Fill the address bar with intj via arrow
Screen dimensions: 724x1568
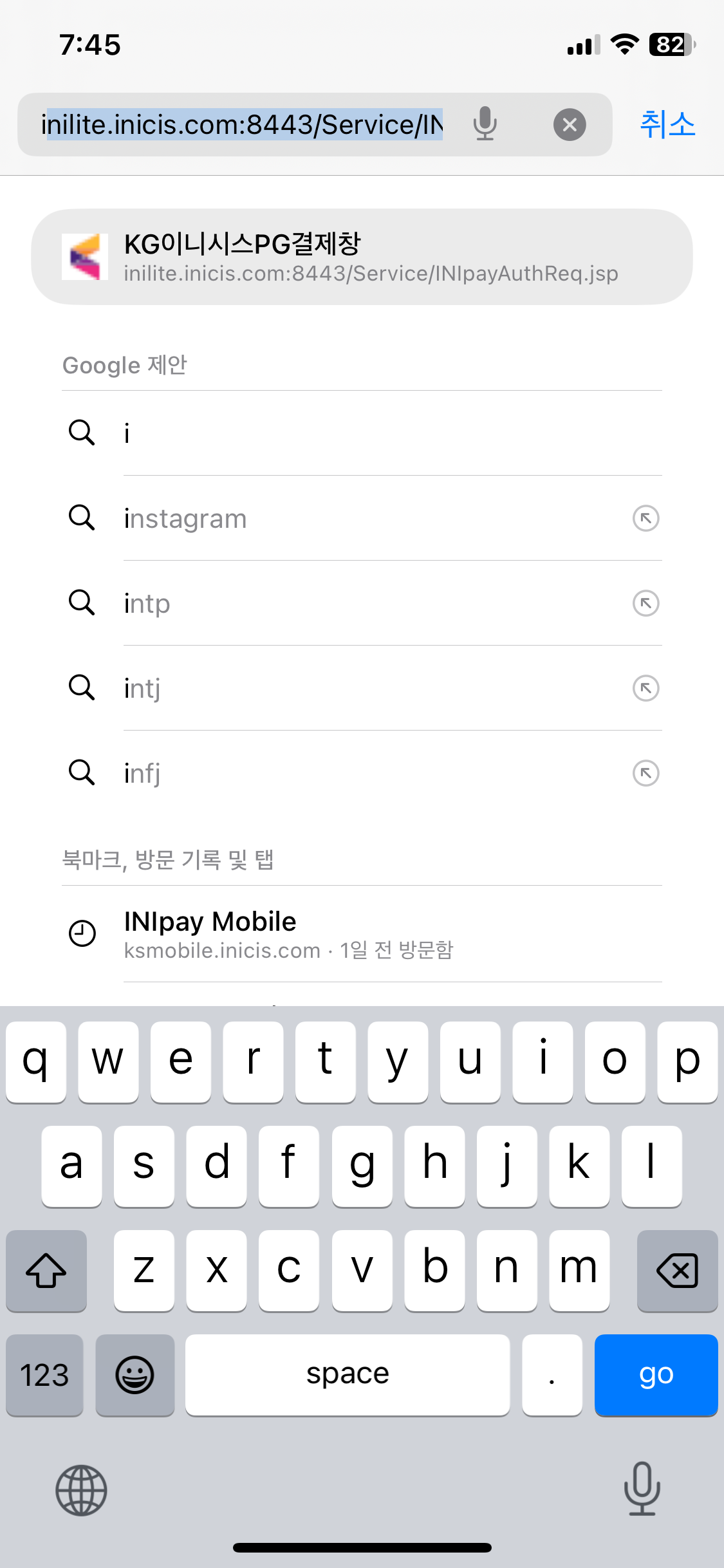645,688
